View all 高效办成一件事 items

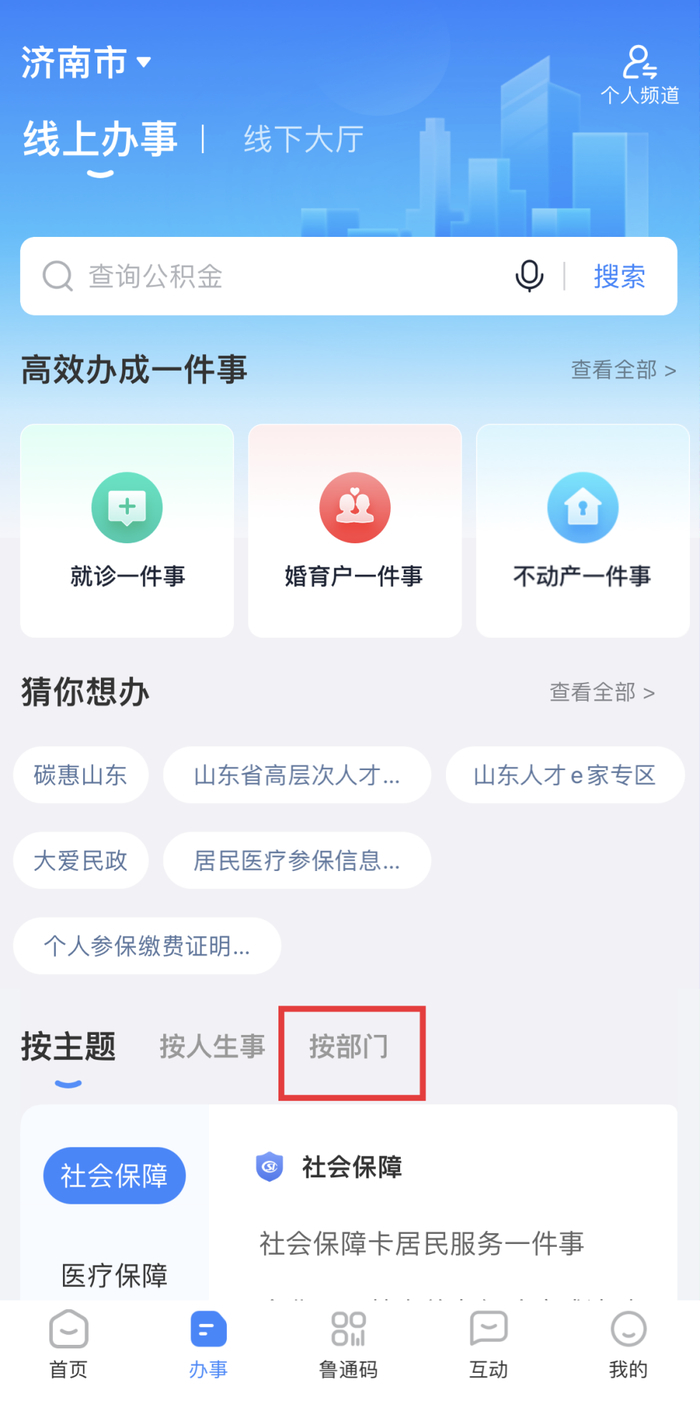click(622, 370)
